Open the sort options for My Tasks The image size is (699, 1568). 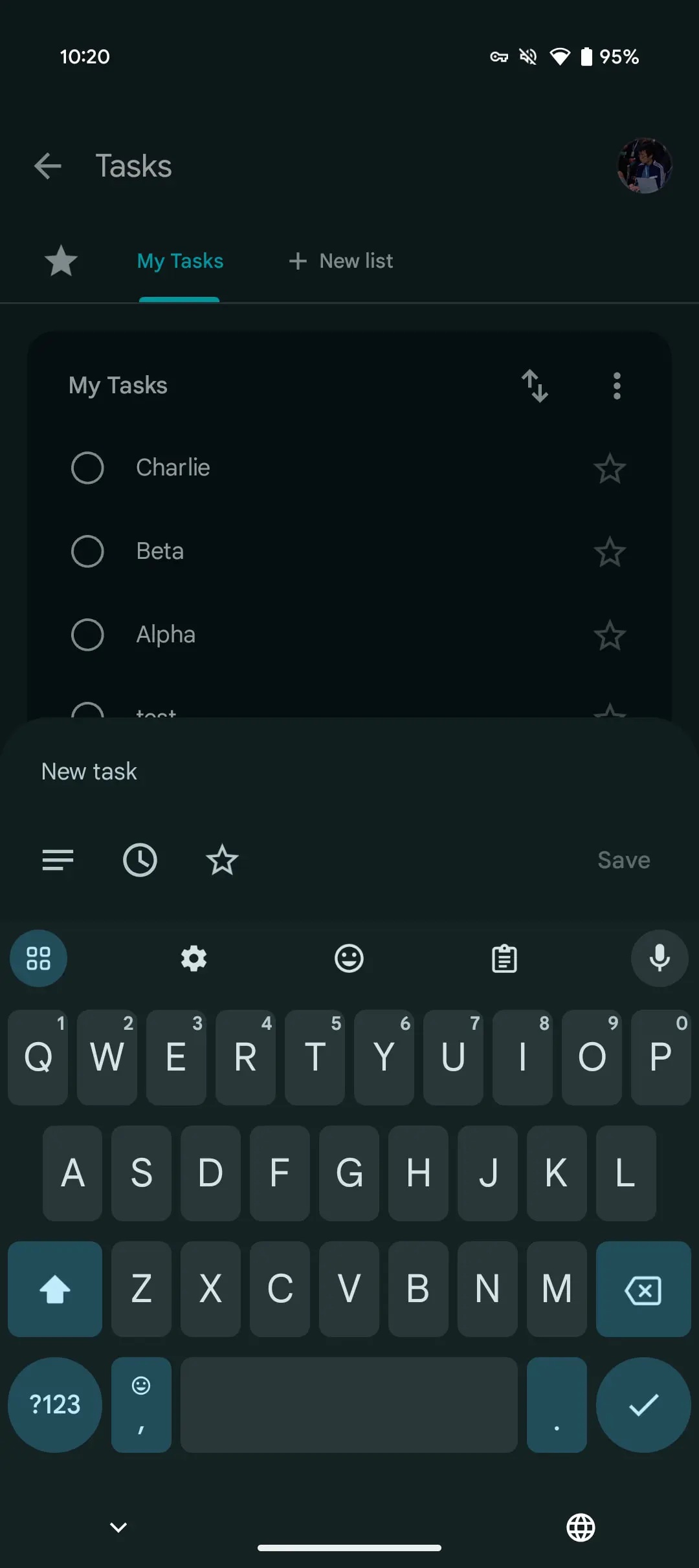(535, 386)
